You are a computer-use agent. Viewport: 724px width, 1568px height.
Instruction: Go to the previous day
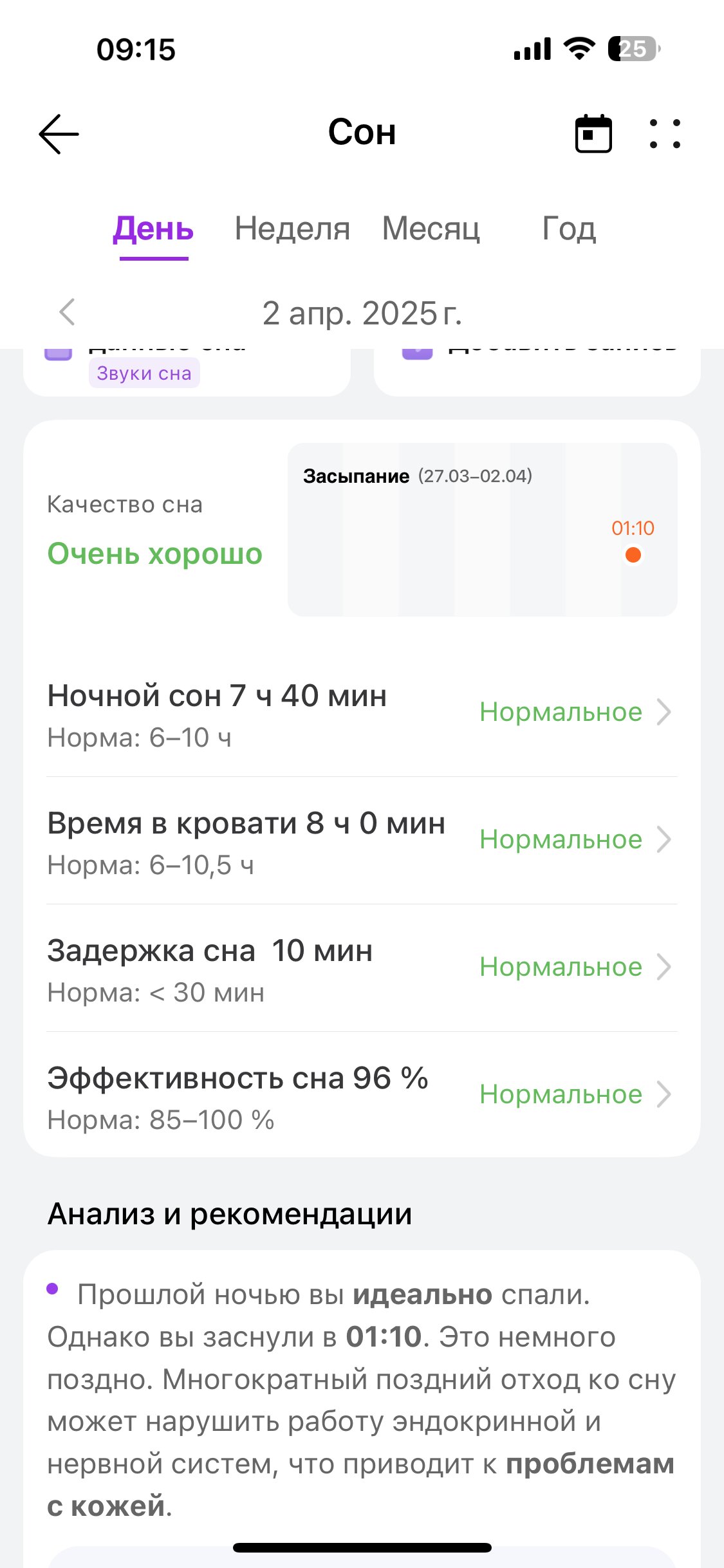(x=67, y=312)
